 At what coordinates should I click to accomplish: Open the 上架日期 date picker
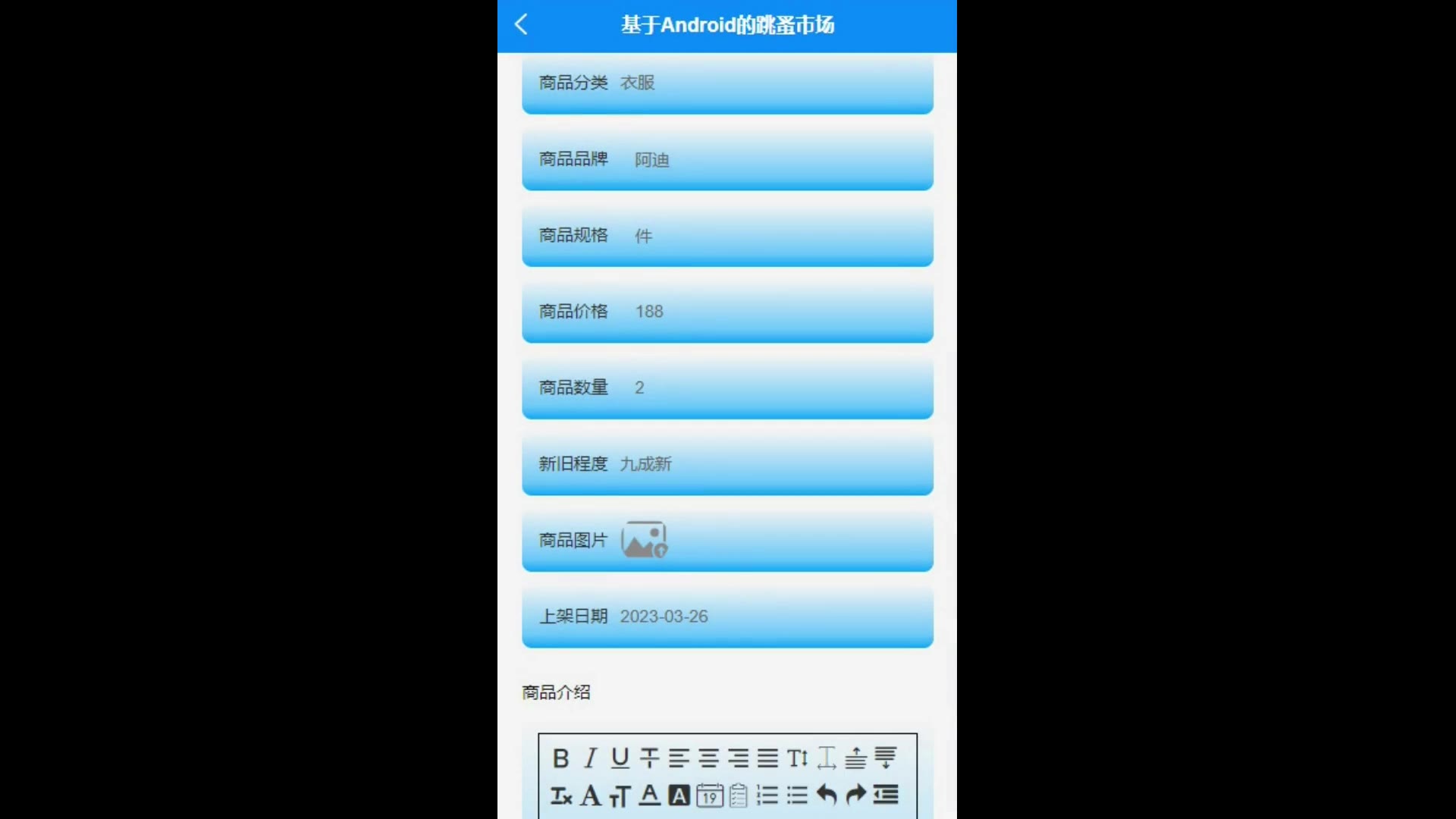tap(726, 617)
